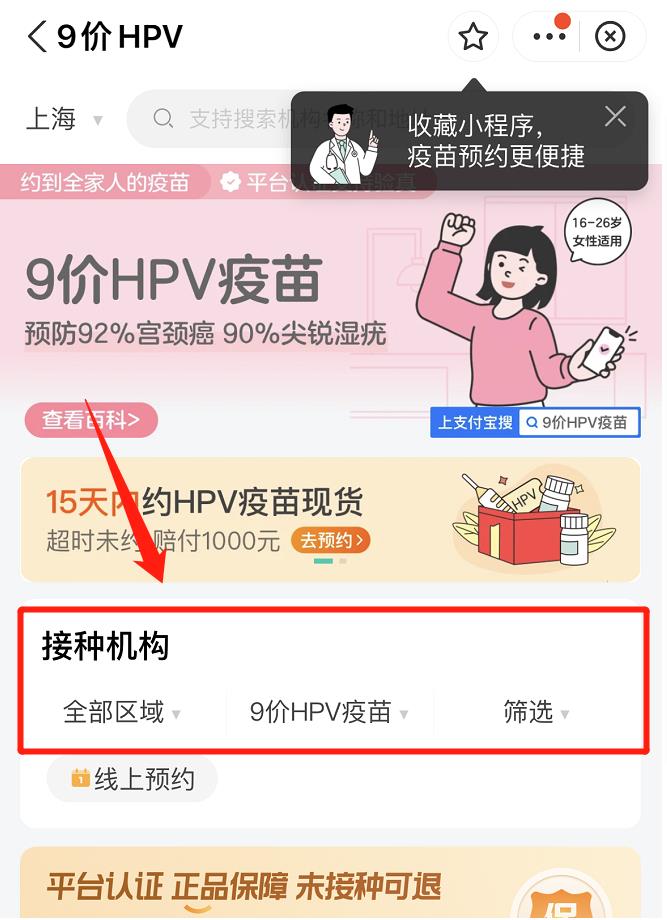Select the 线上预约 chip
The width and height of the screenshot is (667, 920).
[132, 779]
